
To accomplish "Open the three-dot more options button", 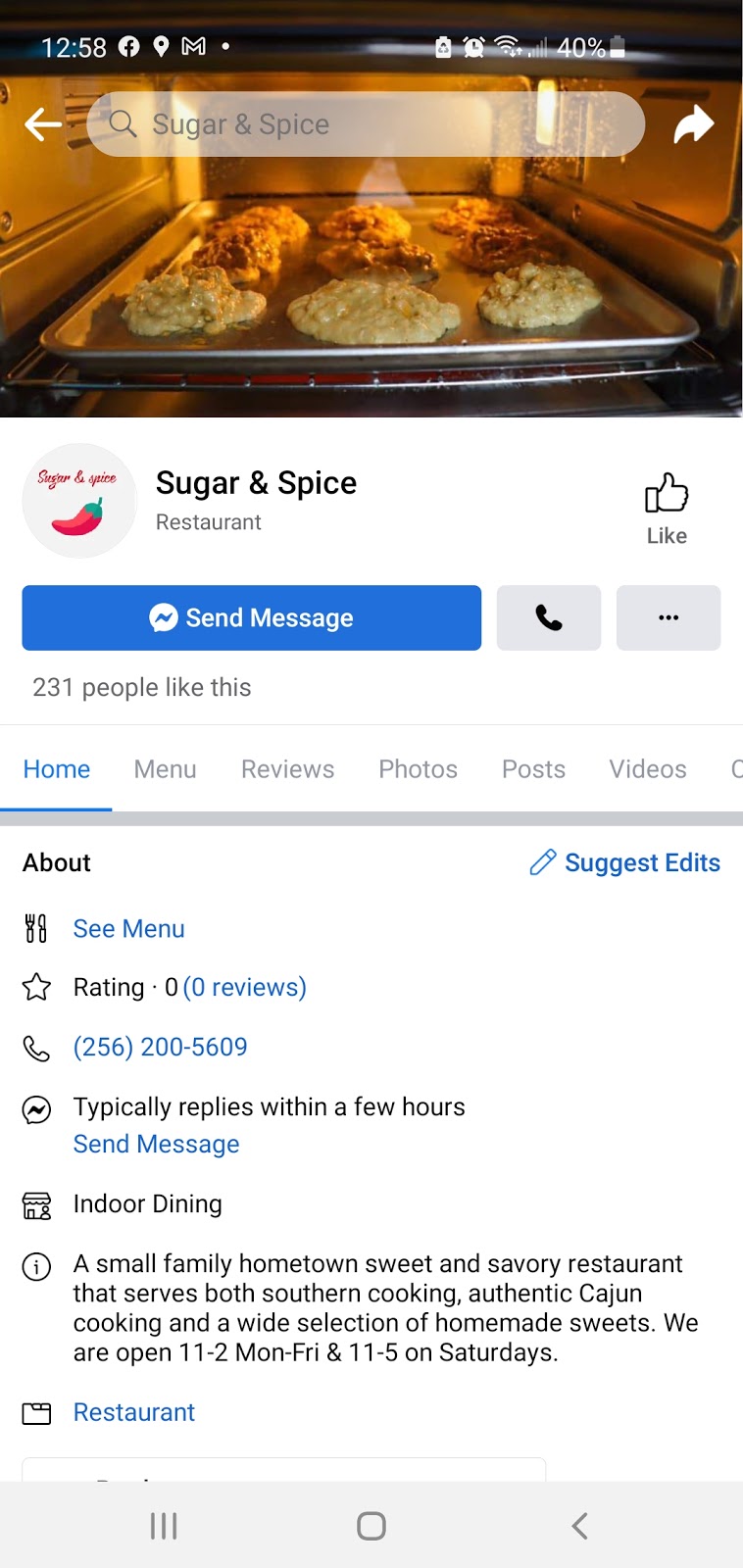I will [669, 617].
